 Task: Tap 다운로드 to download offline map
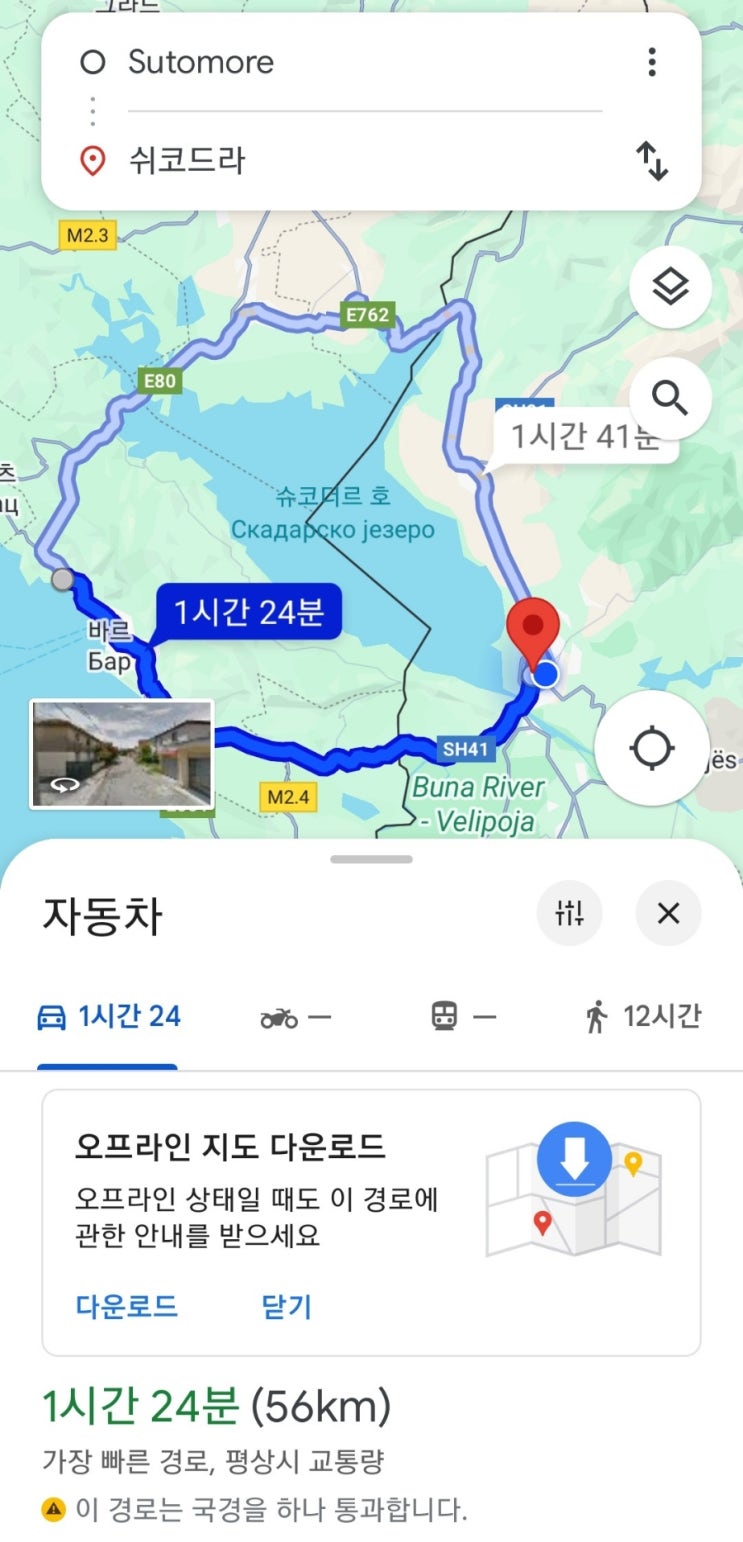(127, 1306)
